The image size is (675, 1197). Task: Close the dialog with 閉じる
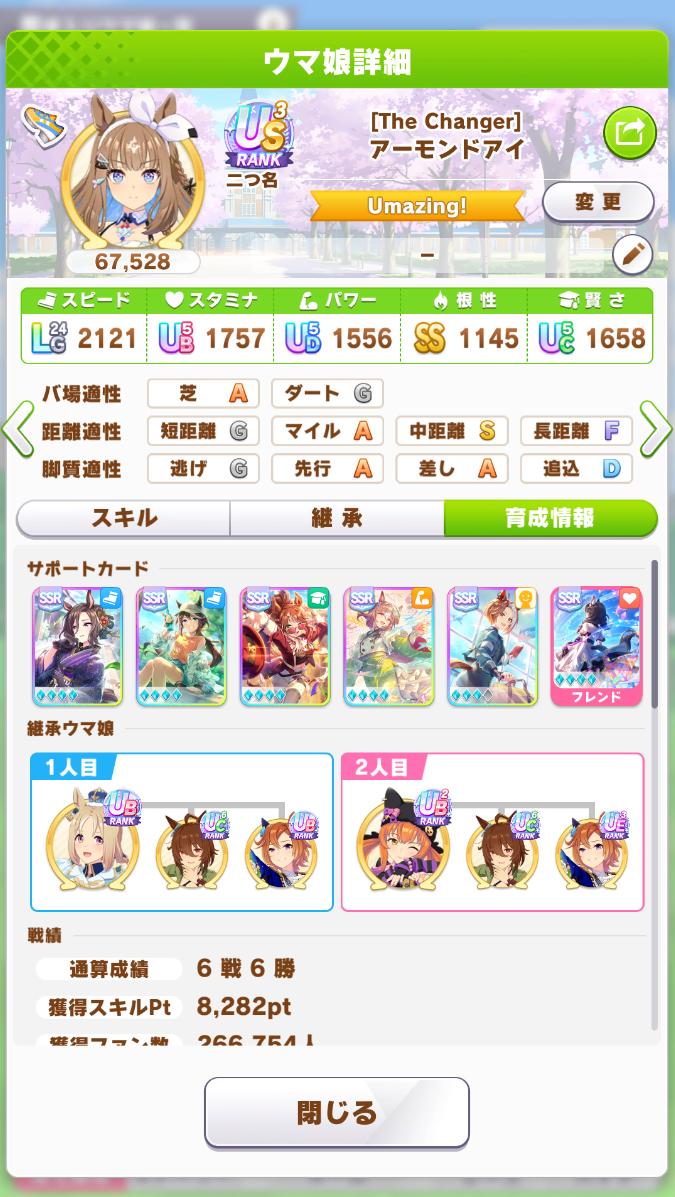(x=337, y=1112)
